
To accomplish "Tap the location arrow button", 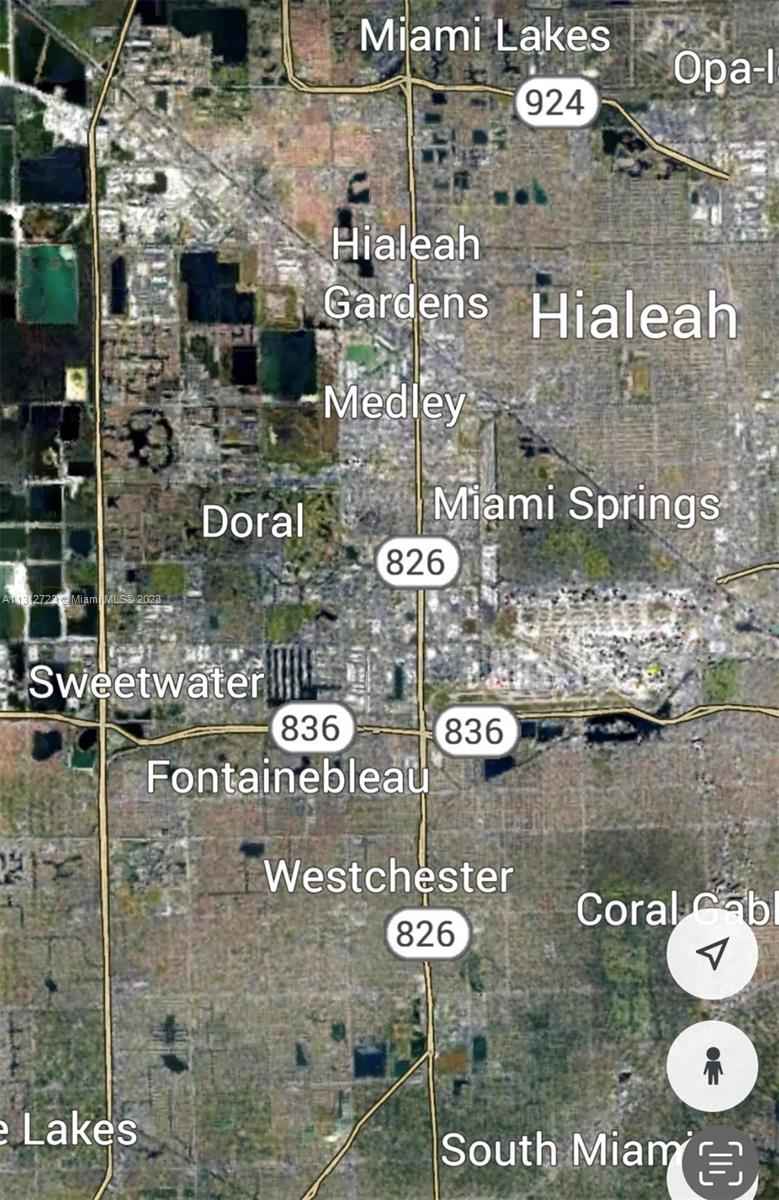I will point(712,954).
